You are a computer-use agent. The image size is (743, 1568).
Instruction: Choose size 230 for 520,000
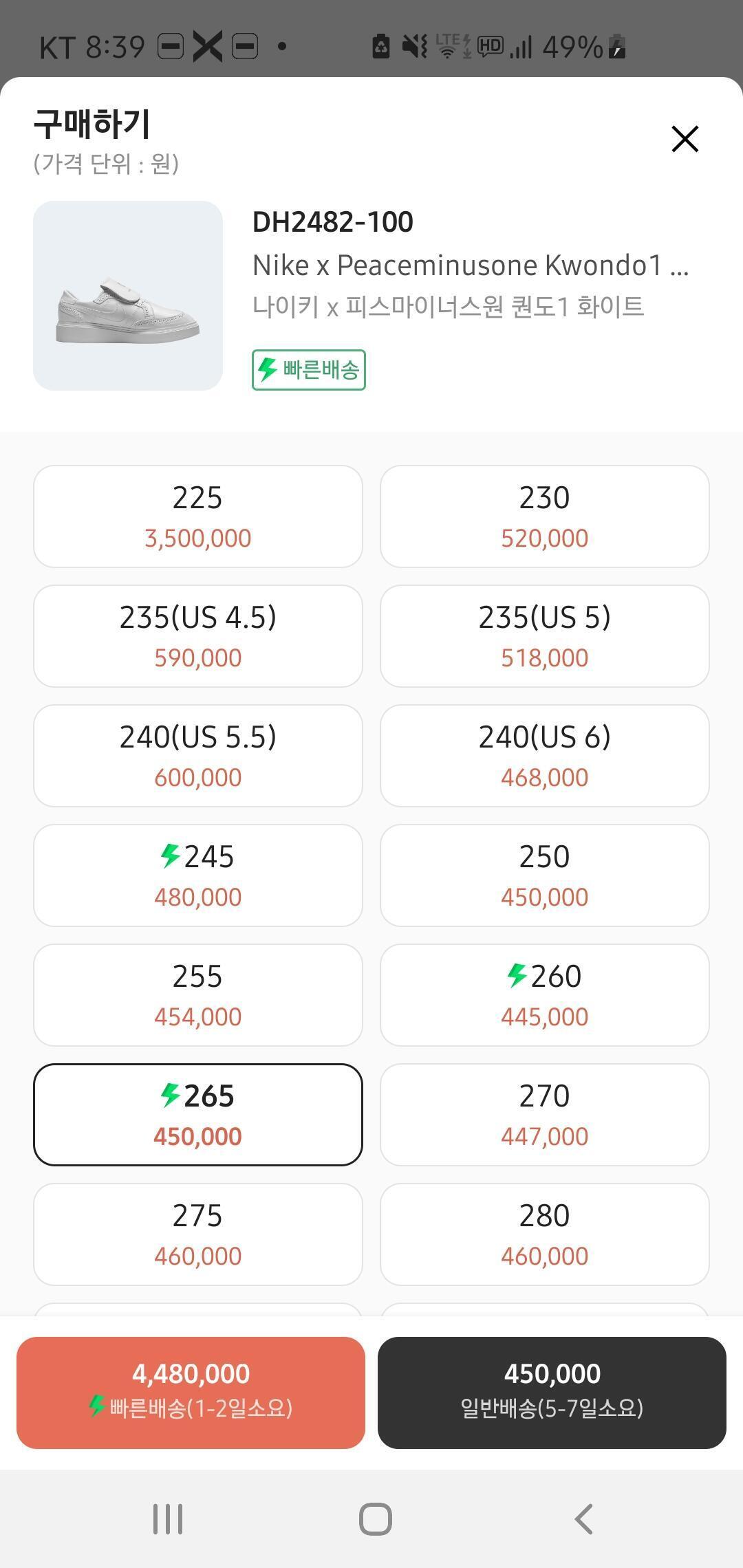pyautogui.click(x=544, y=516)
